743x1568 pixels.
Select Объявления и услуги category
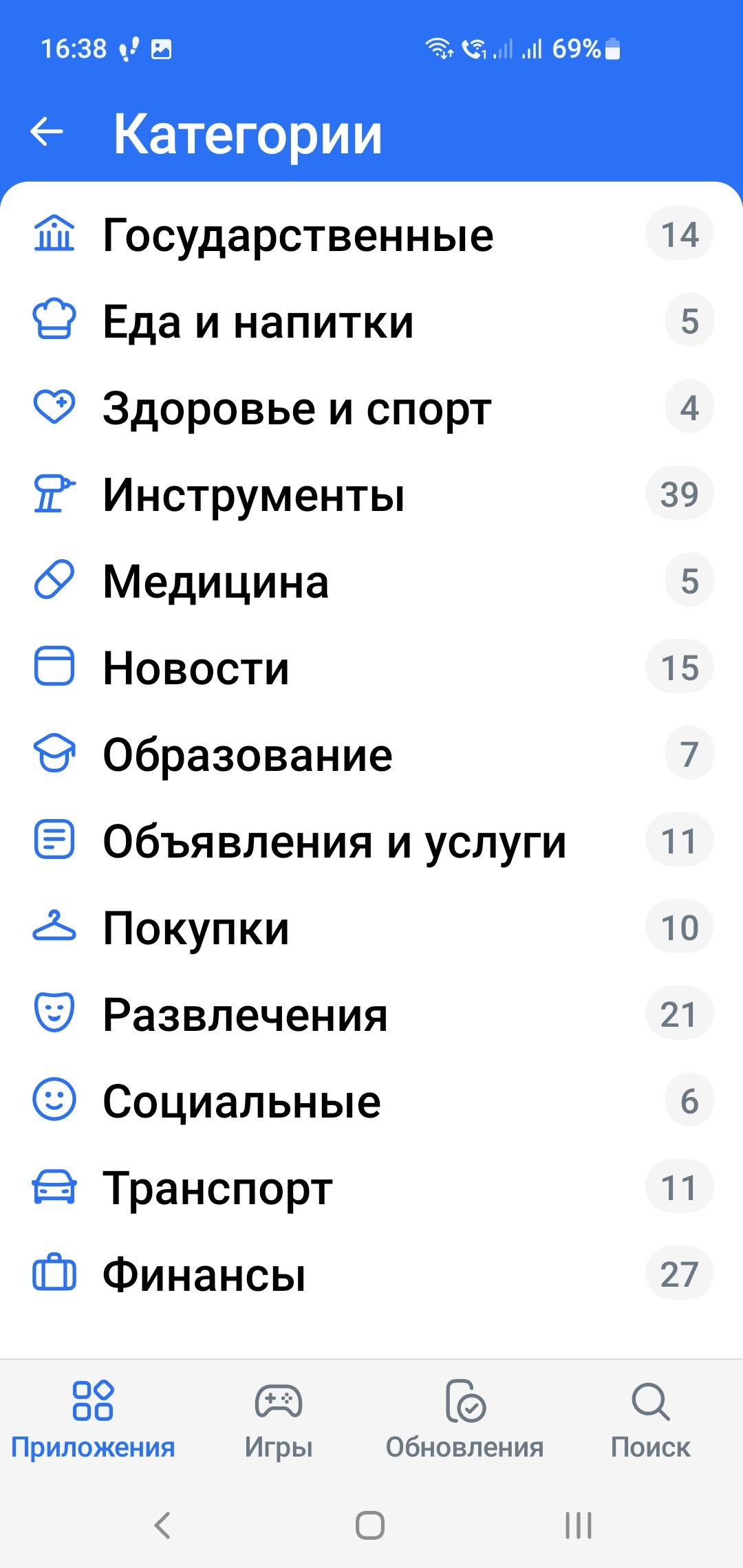(x=334, y=842)
